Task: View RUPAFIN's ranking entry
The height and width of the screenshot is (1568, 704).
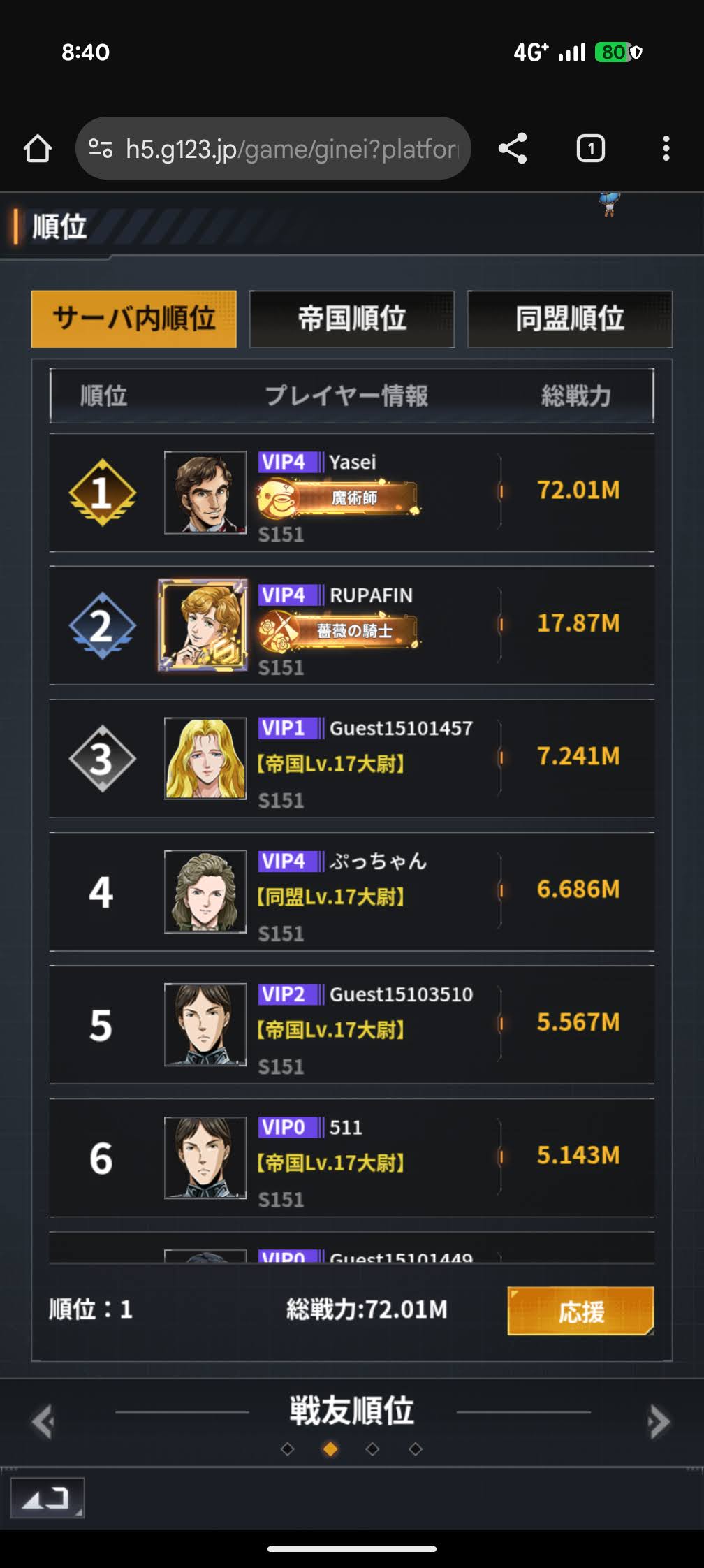Action: click(352, 625)
